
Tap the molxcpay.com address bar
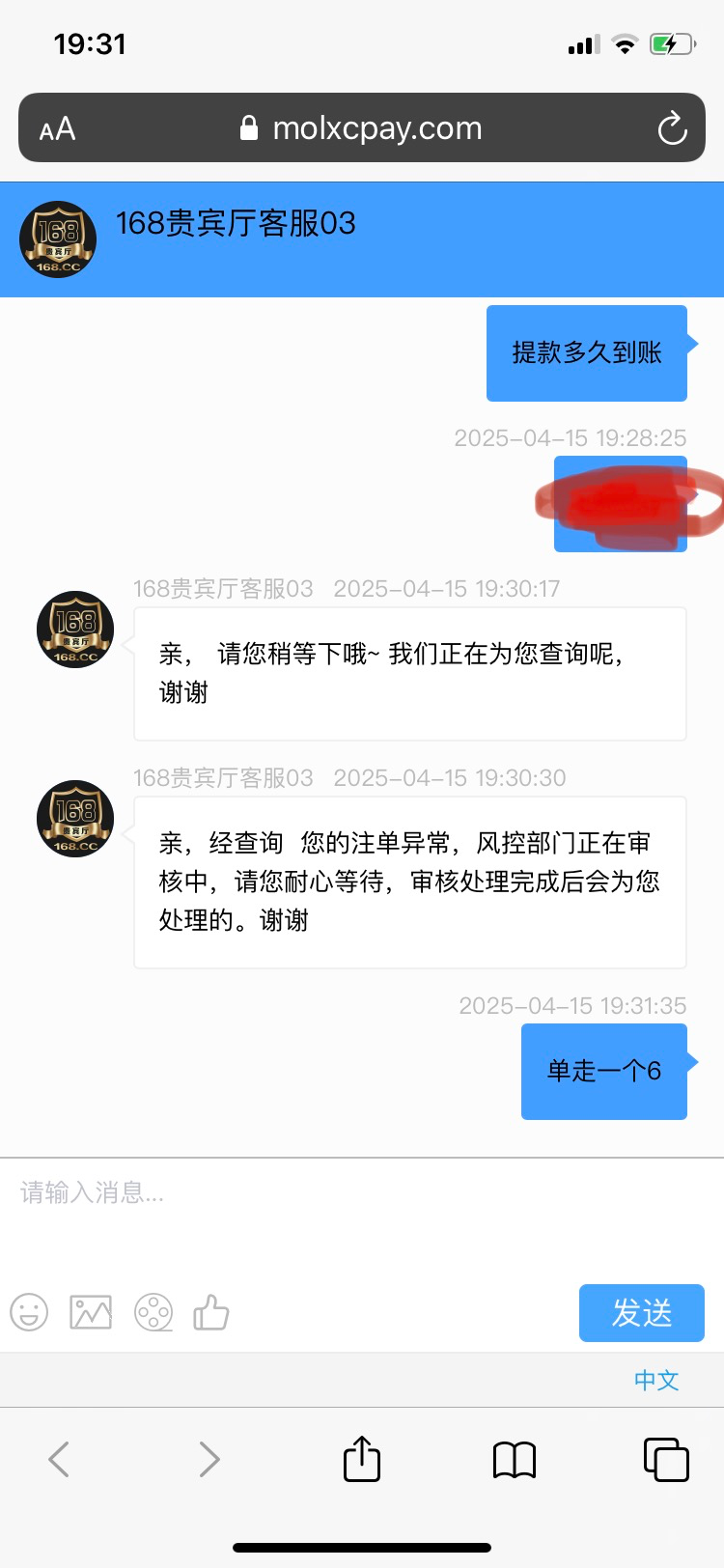tap(362, 128)
